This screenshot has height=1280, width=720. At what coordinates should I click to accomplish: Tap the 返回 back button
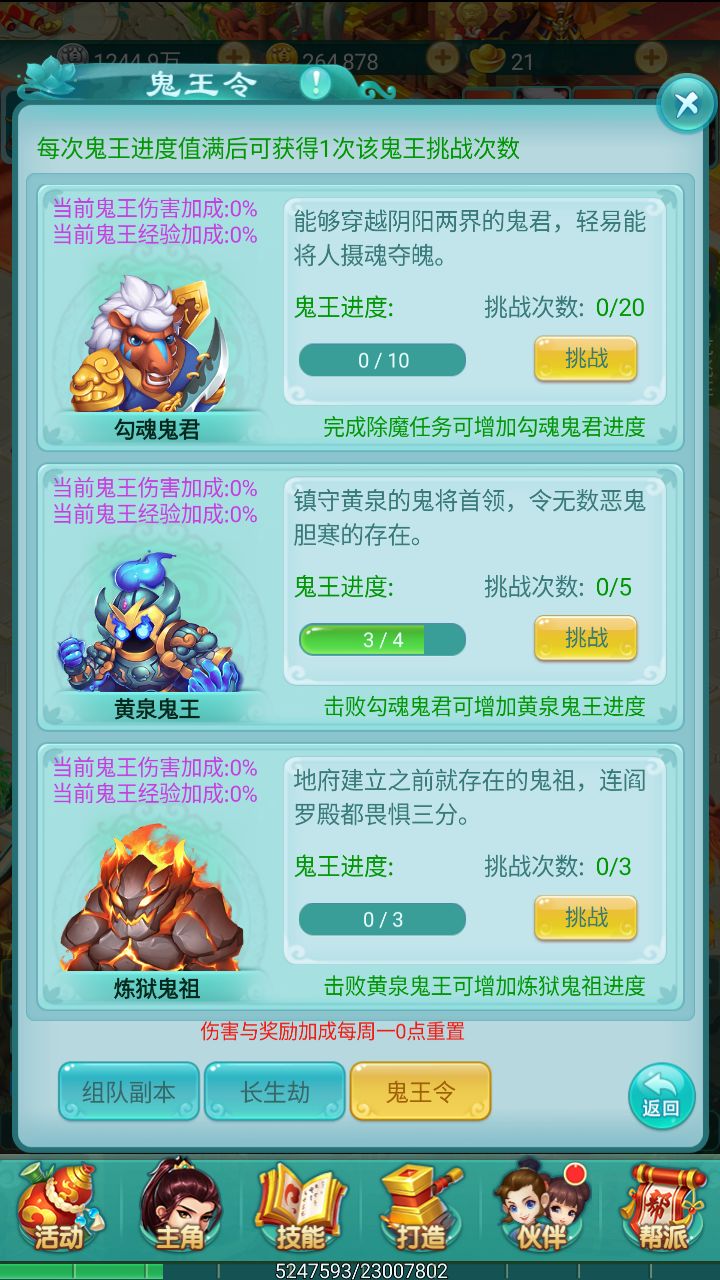pyautogui.click(x=661, y=1096)
